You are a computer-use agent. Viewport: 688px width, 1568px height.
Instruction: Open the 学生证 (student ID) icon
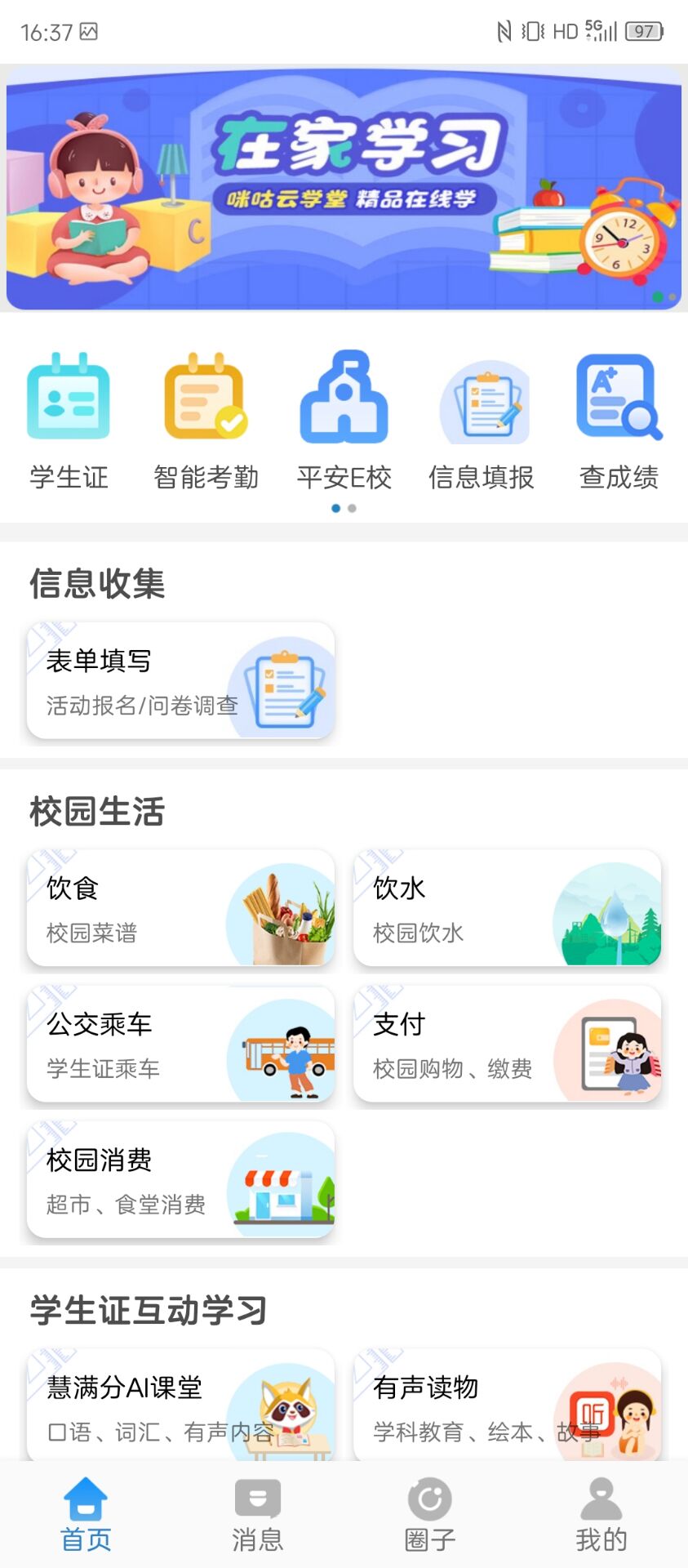click(69, 416)
